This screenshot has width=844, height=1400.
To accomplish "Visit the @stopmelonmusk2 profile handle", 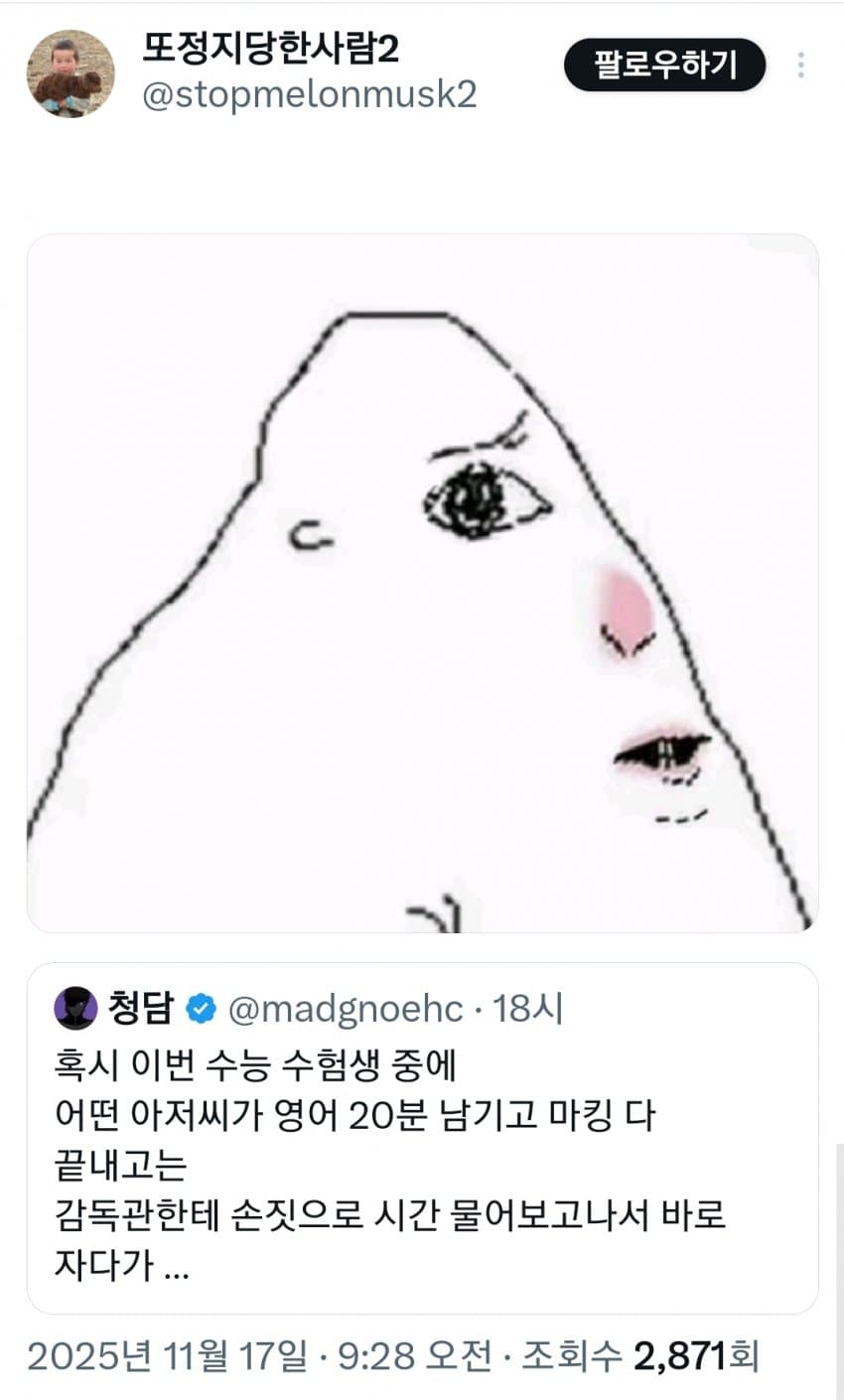I will [310, 94].
